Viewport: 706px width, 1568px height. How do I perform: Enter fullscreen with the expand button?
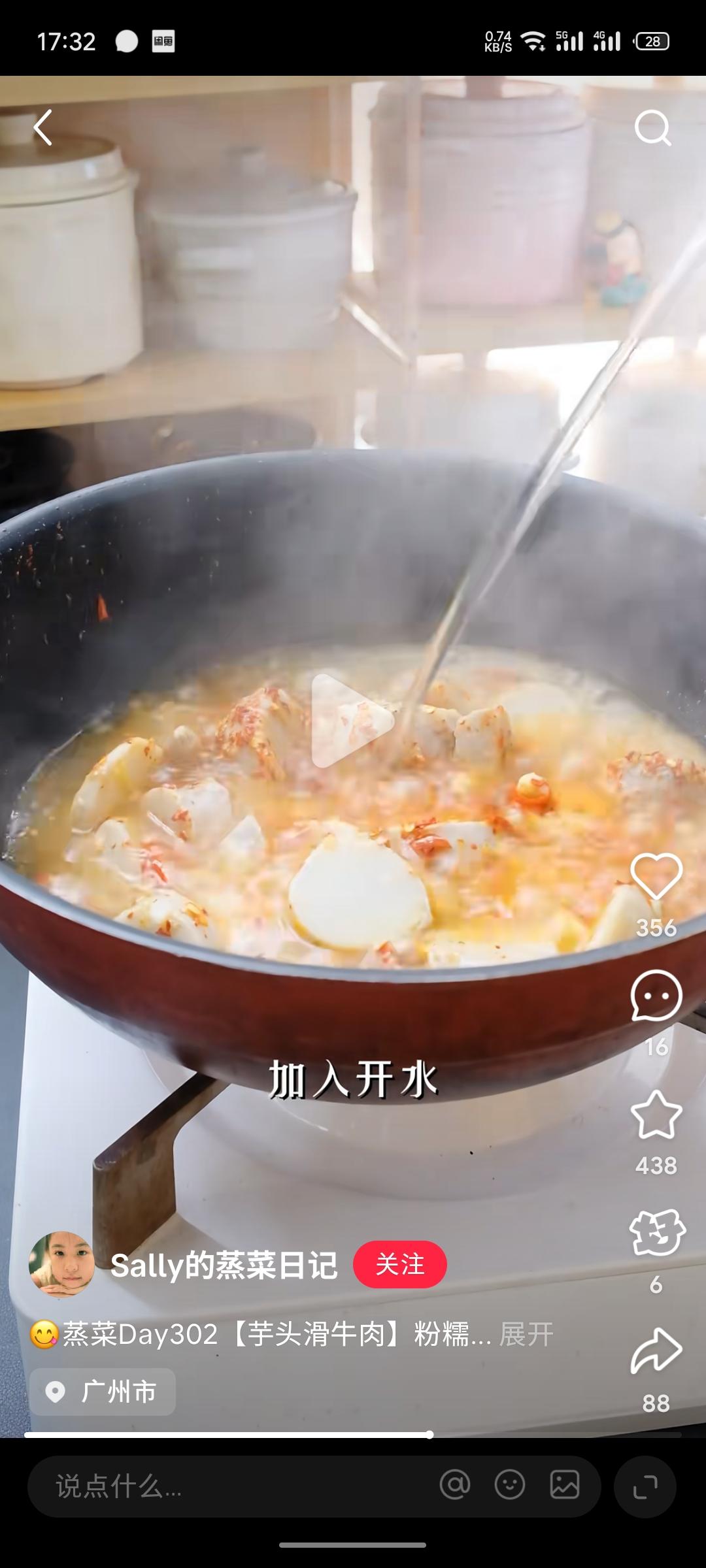pyautogui.click(x=645, y=1486)
